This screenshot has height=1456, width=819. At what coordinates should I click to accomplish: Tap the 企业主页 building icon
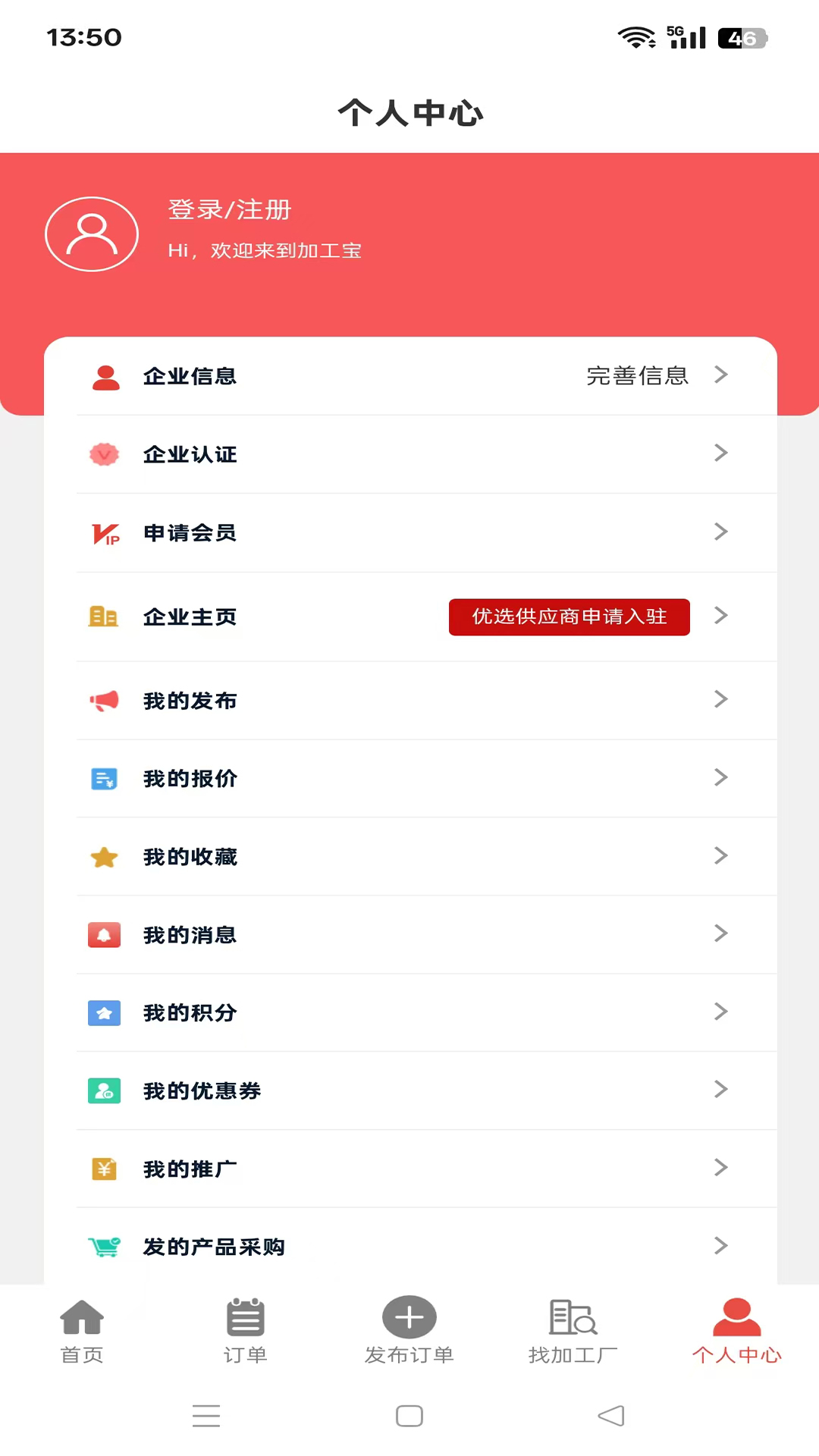[105, 617]
